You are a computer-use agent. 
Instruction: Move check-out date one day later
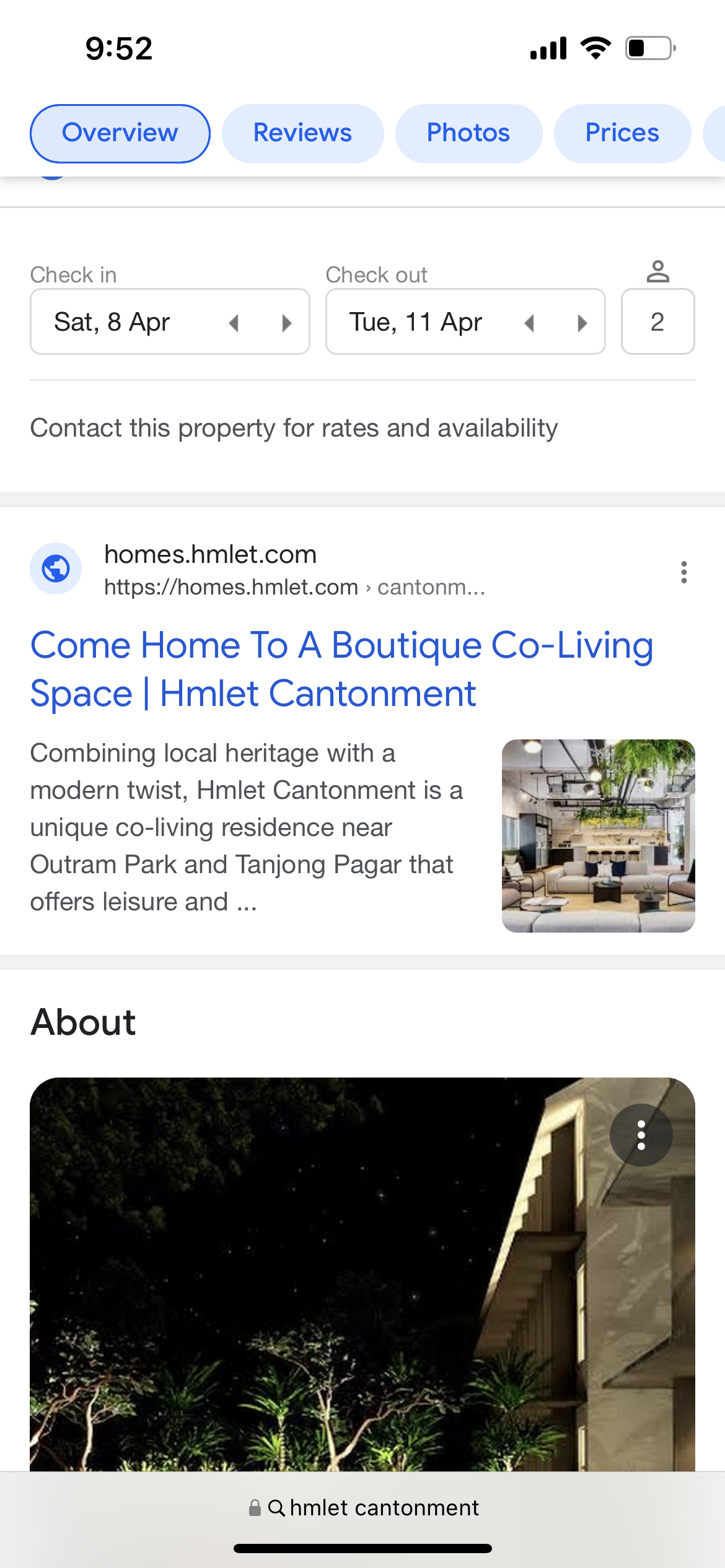[x=582, y=323]
